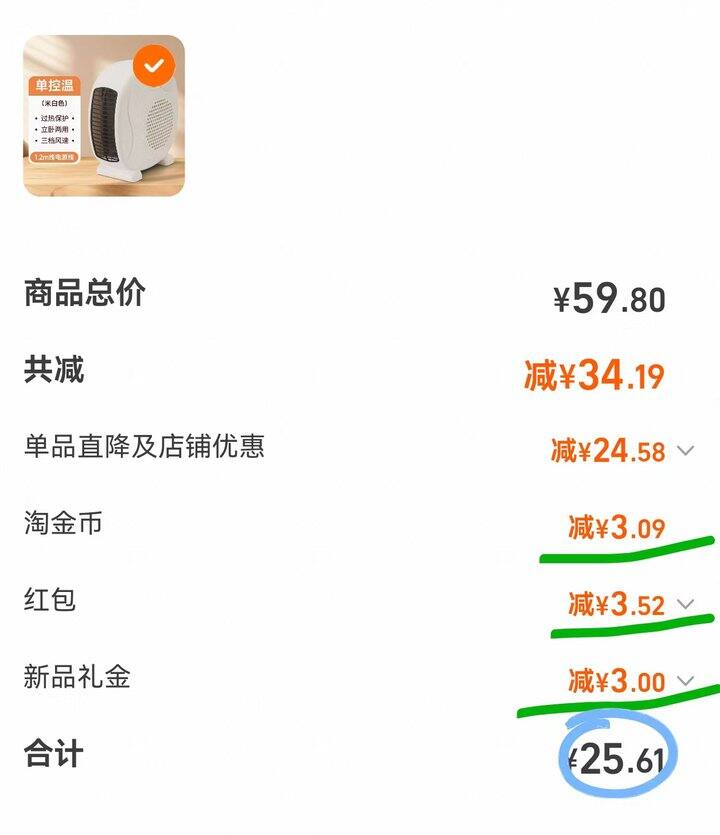The height and width of the screenshot is (835, 720).
Task: Expand 单品直降及店铺优惠 discount details
Action: tap(685, 451)
